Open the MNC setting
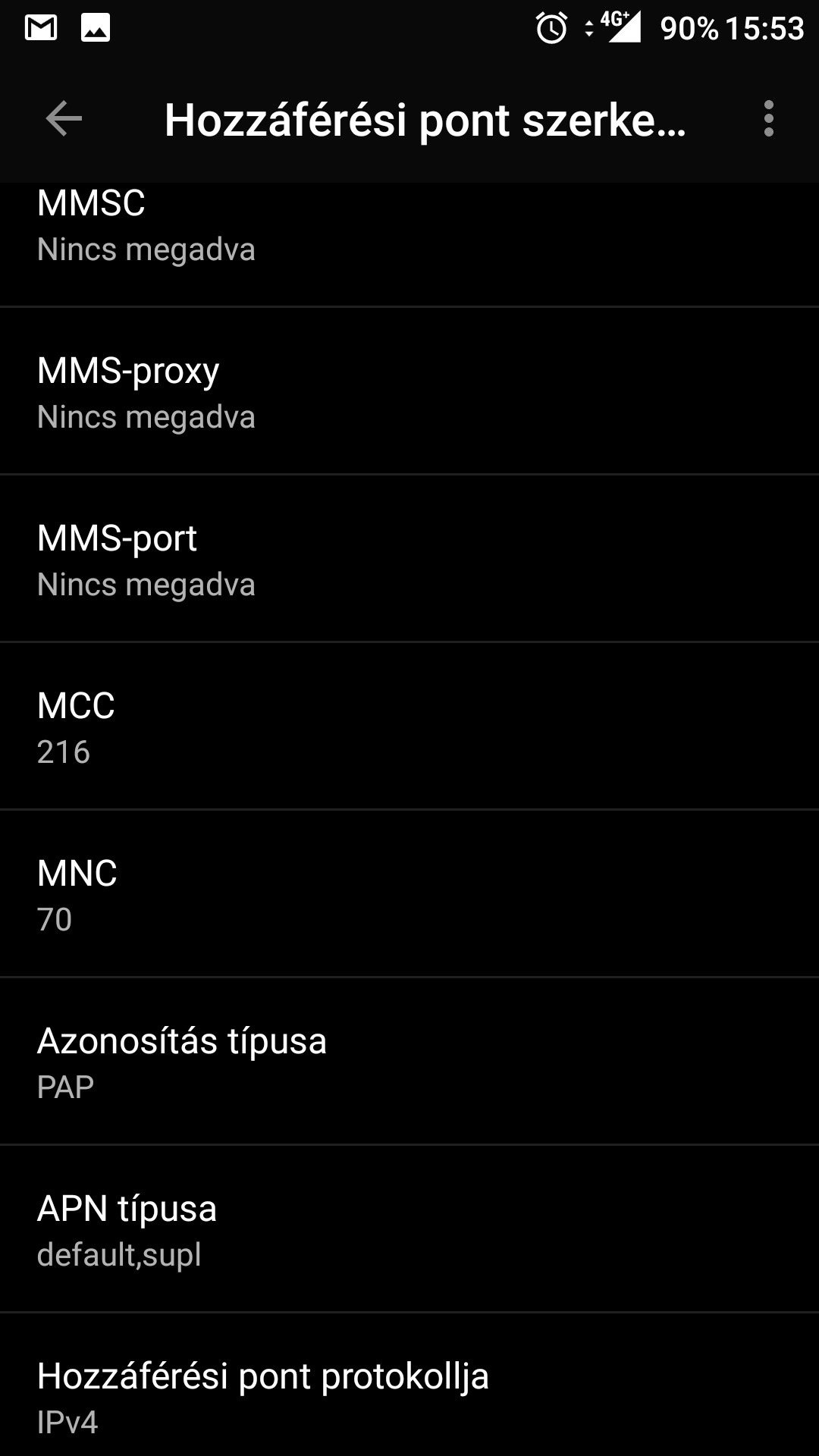The width and height of the screenshot is (819, 1456). point(409,894)
